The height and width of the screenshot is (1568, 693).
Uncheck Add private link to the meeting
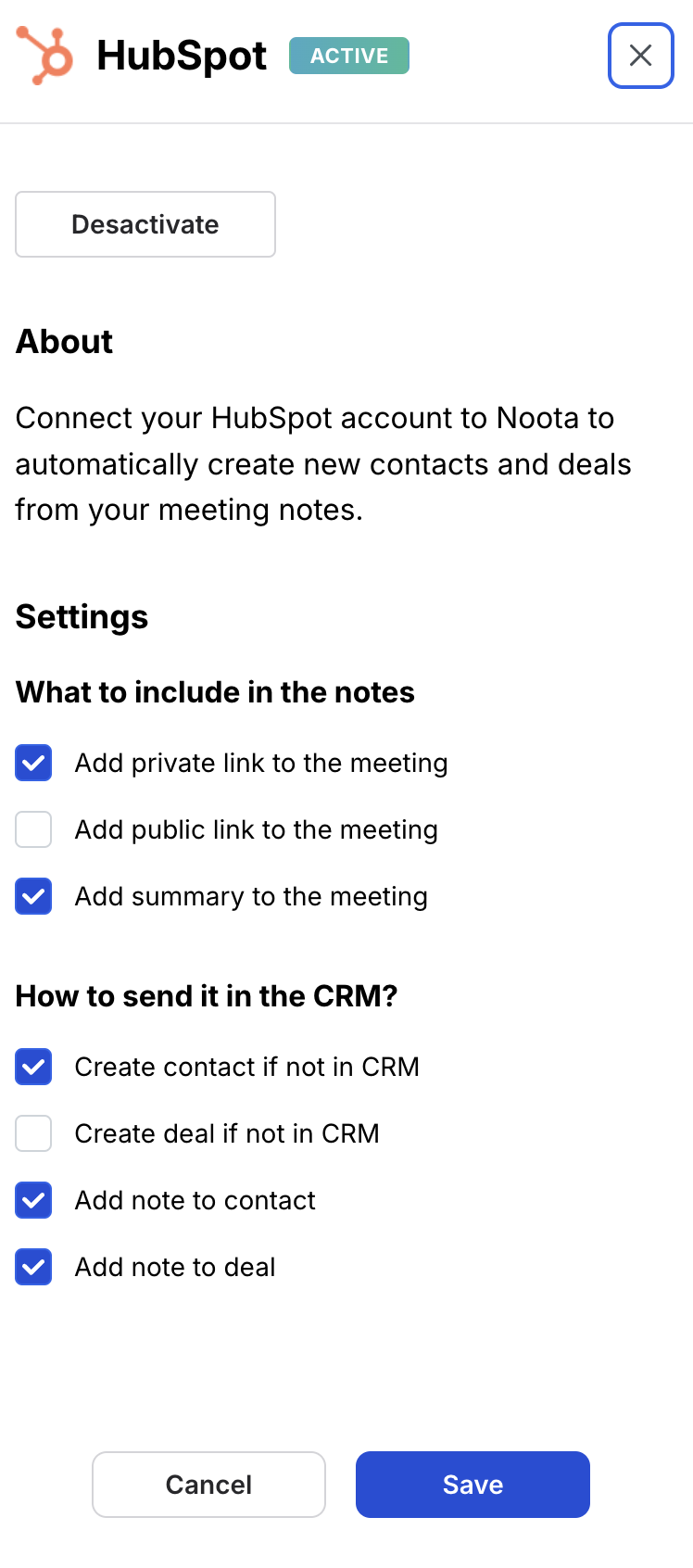[x=33, y=763]
